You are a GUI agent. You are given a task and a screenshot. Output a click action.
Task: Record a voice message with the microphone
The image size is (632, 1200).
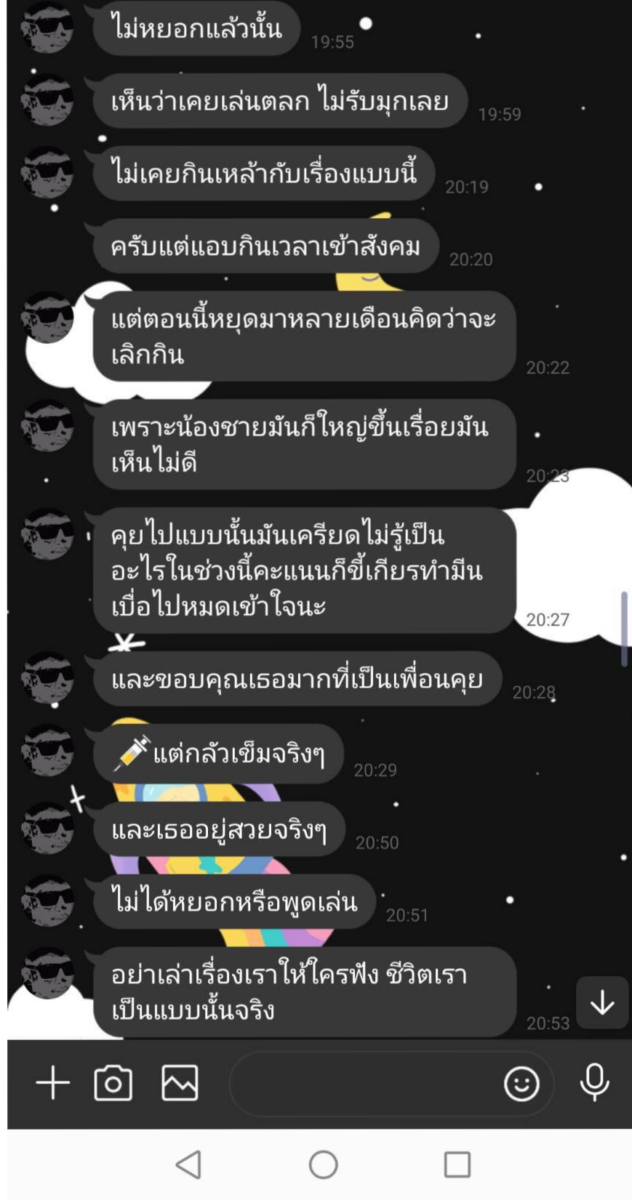point(594,1082)
